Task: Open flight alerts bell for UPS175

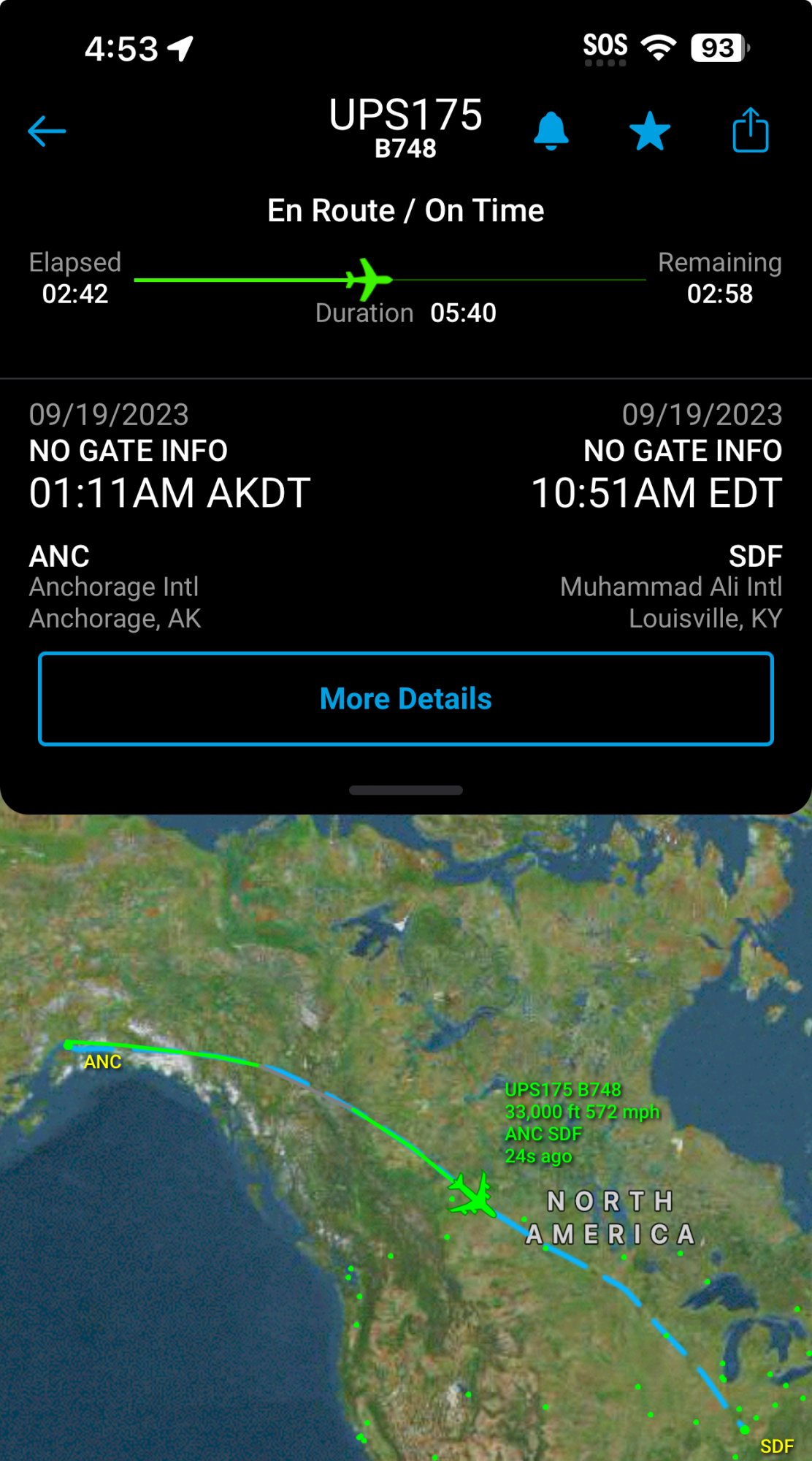Action: pos(551,131)
